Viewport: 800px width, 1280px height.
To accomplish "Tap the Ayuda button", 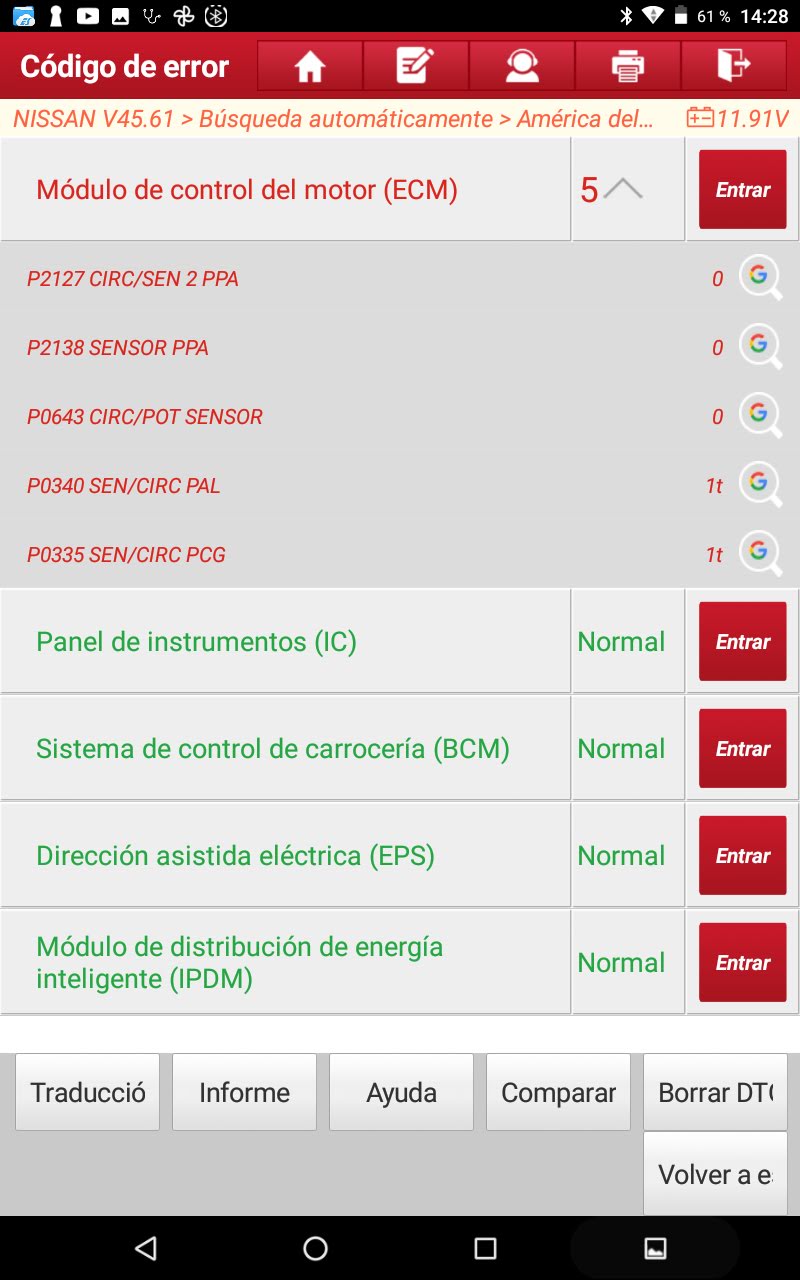I will [401, 1092].
